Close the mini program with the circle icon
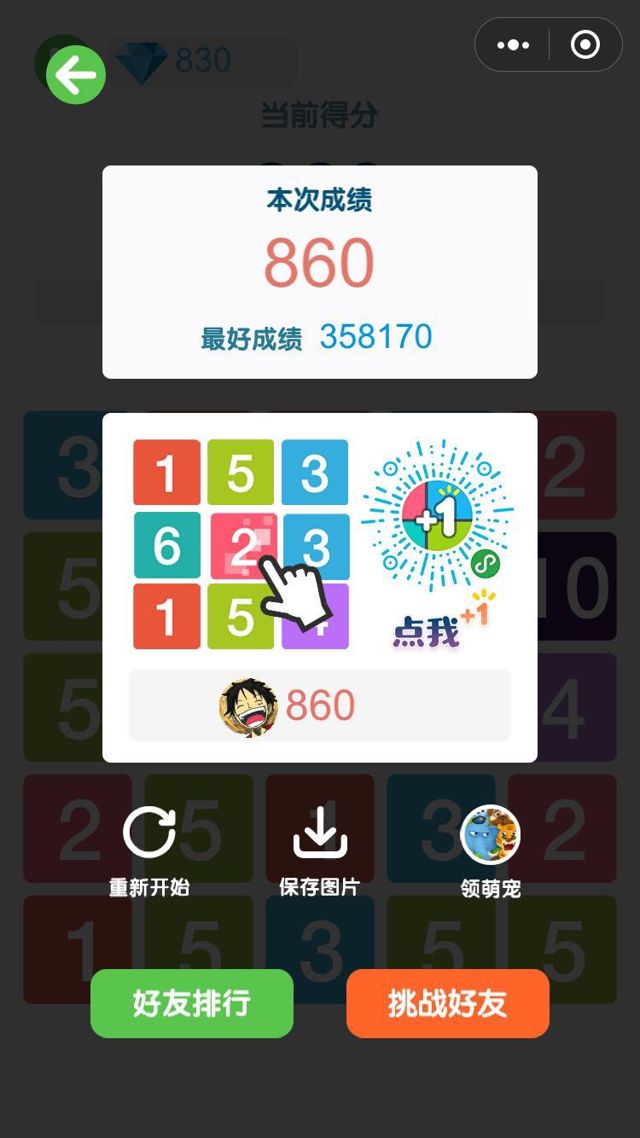The height and width of the screenshot is (1138, 640). pos(585,45)
